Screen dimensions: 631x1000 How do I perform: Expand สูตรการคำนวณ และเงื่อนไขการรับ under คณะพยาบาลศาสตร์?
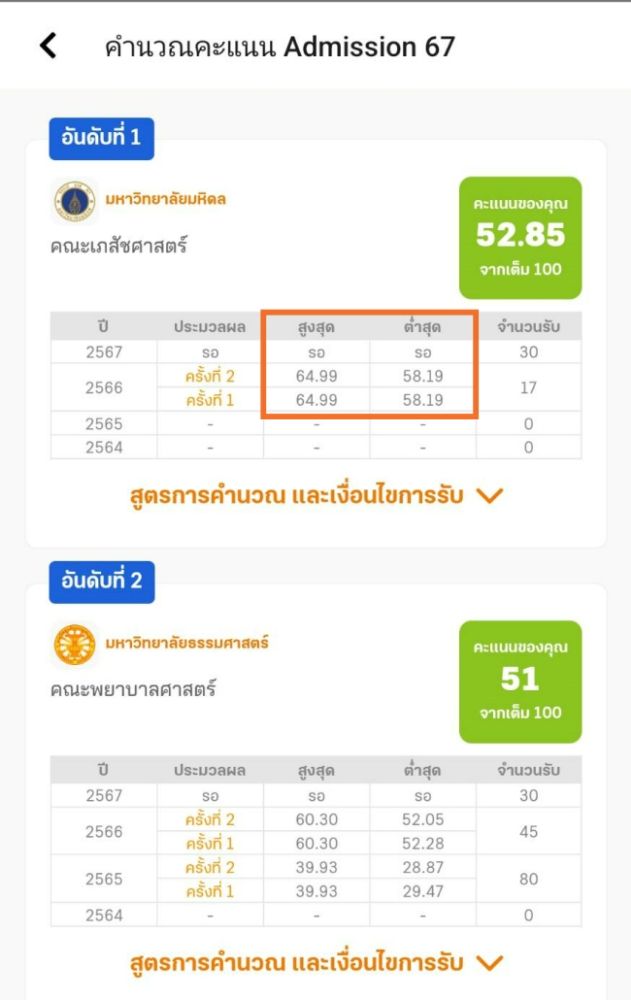pyautogui.click(x=316, y=963)
